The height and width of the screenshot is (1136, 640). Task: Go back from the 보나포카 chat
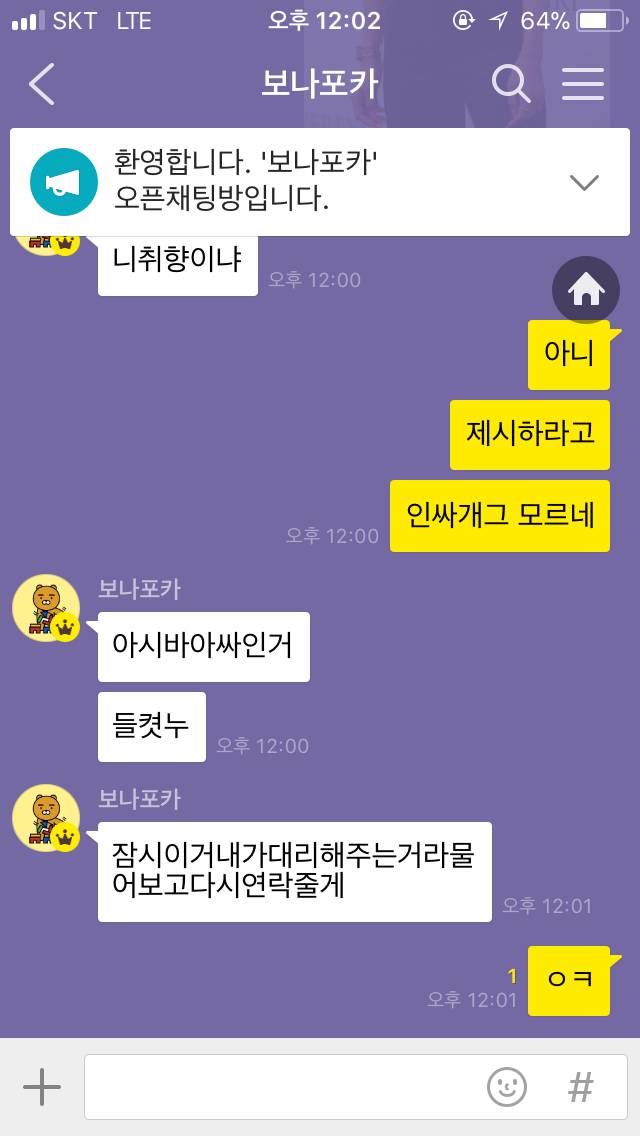42,85
